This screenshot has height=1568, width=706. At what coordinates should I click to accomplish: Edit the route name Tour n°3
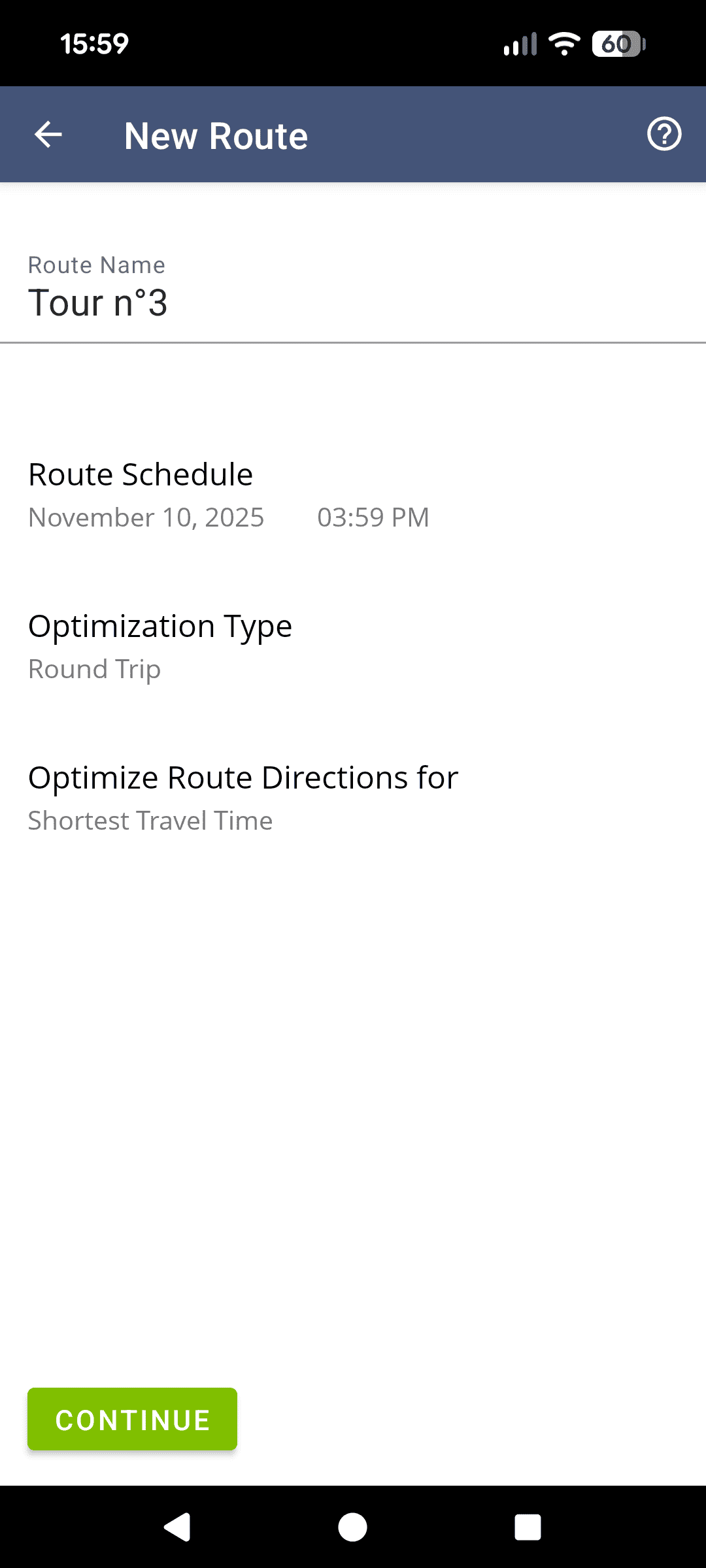[99, 302]
